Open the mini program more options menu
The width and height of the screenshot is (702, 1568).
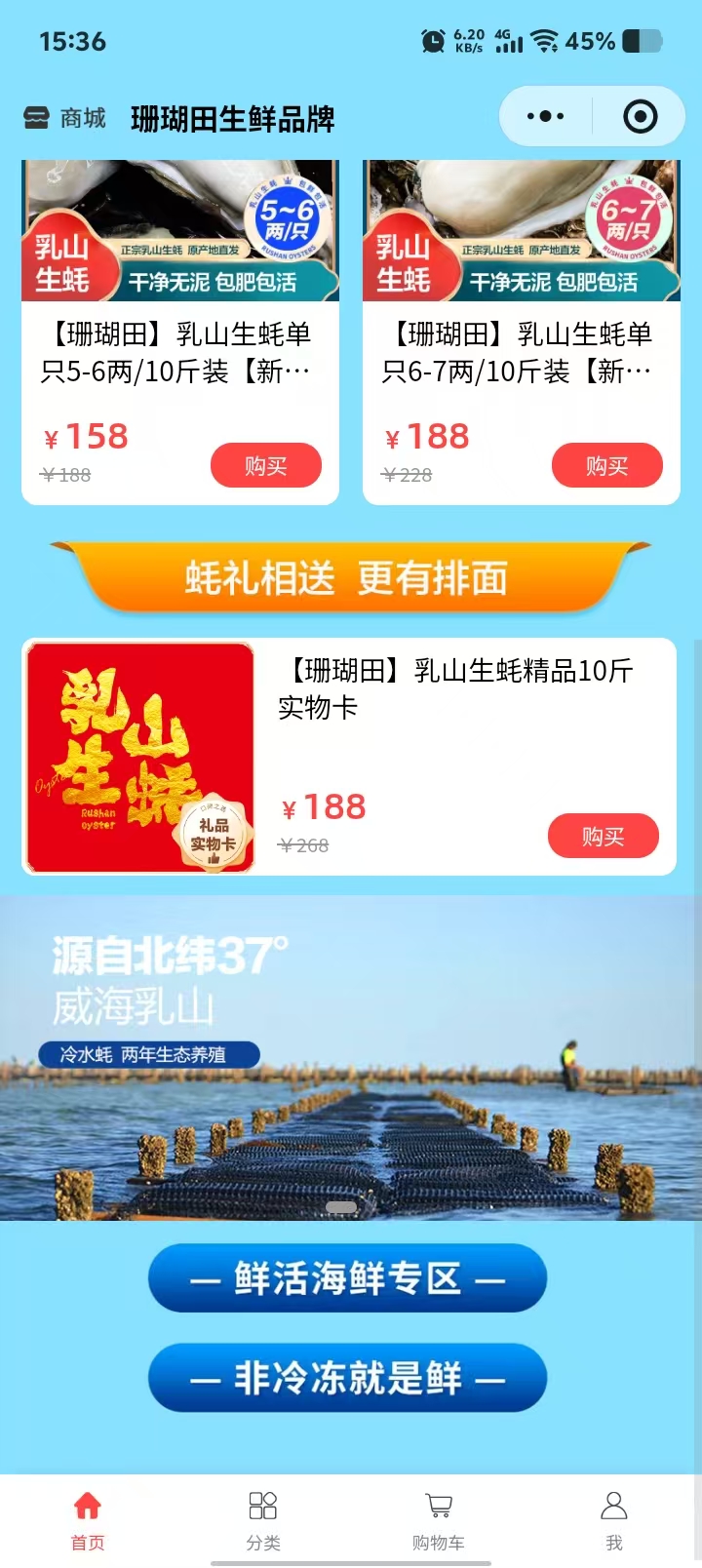pyautogui.click(x=545, y=117)
